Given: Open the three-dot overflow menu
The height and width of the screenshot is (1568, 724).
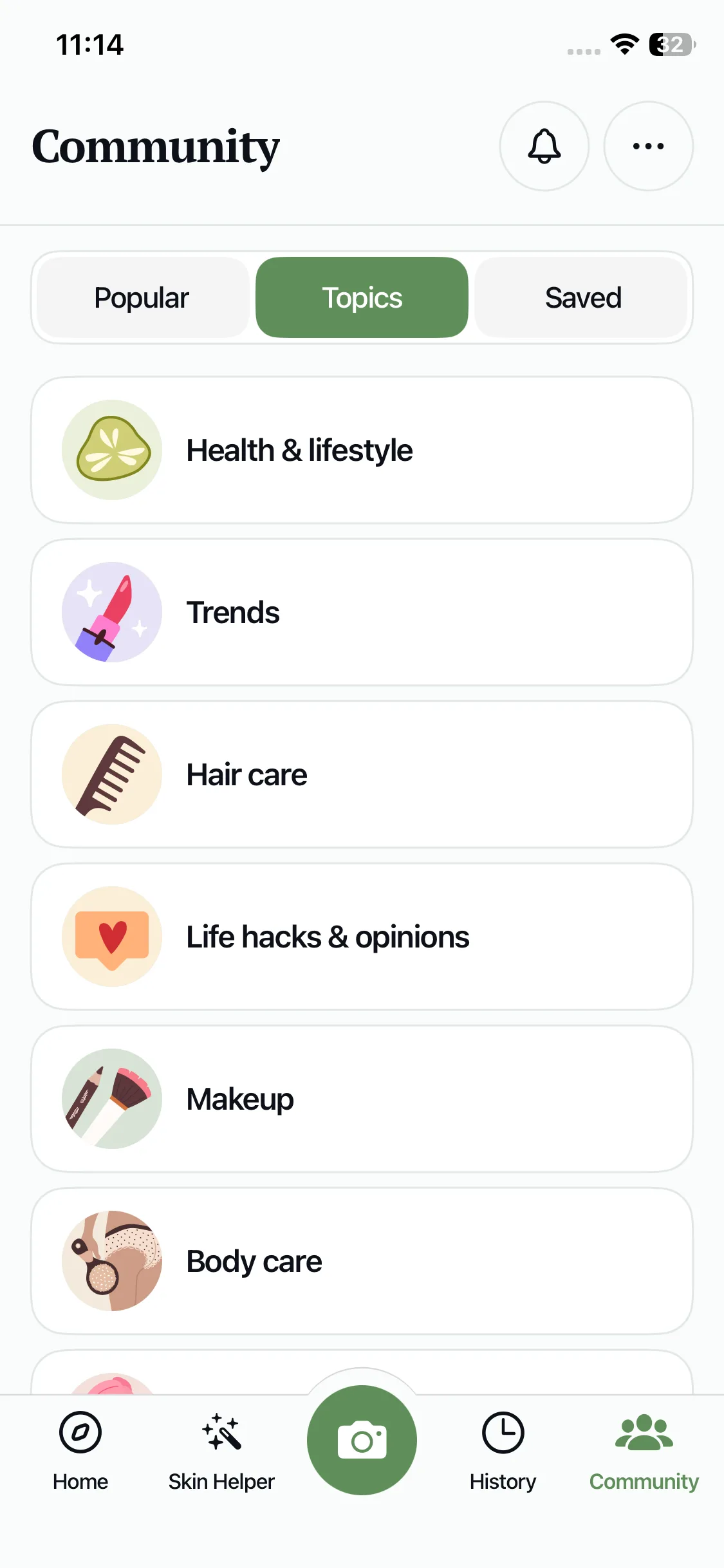Looking at the screenshot, I should [648, 146].
